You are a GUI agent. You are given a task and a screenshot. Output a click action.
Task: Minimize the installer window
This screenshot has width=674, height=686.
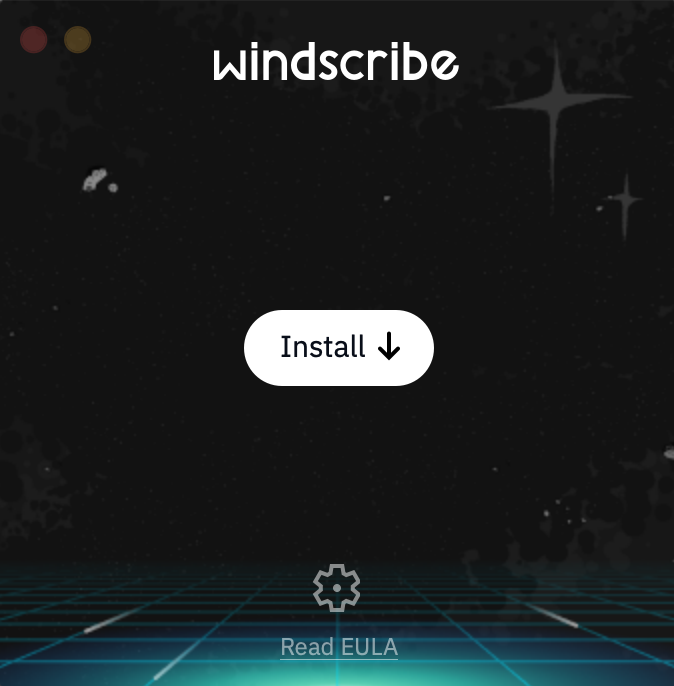point(78,40)
